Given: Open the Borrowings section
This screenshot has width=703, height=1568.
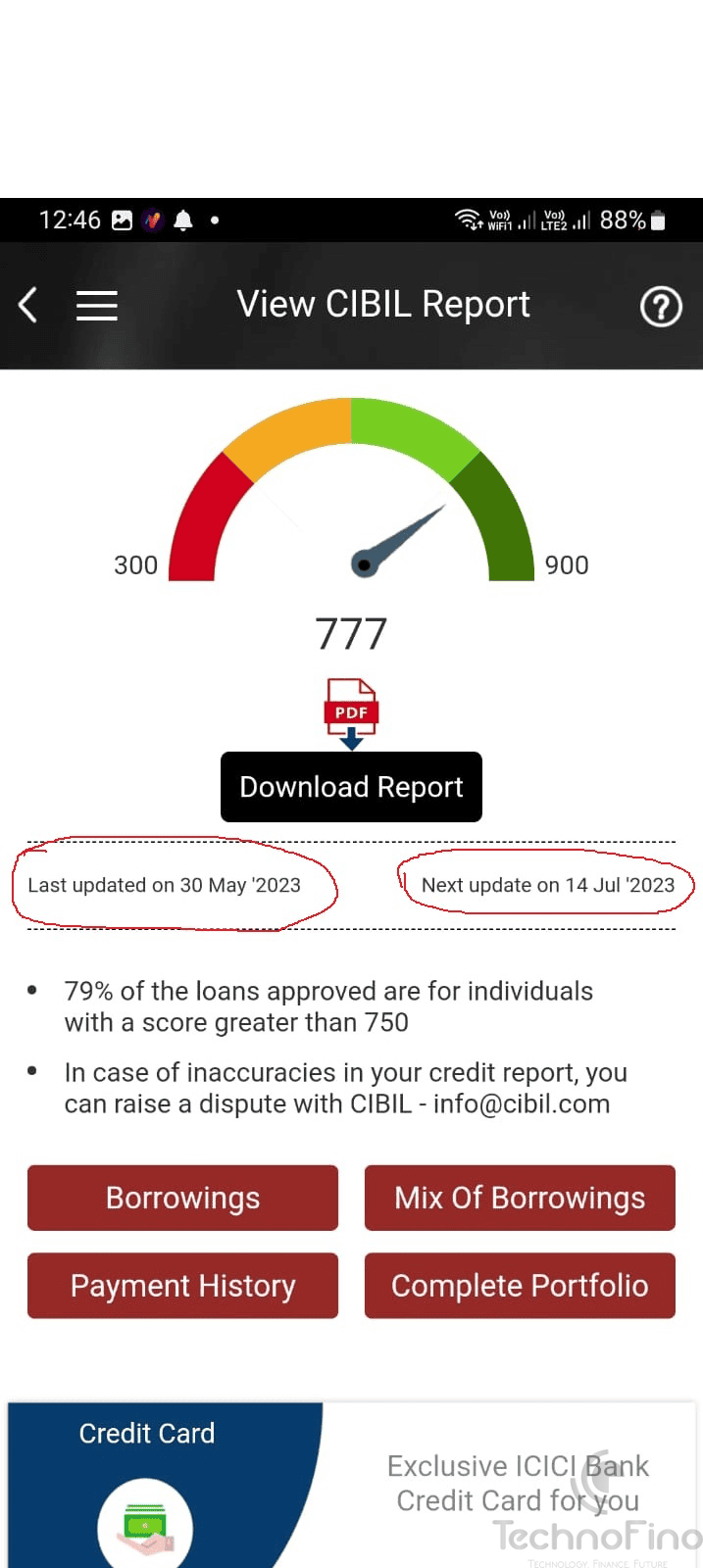Looking at the screenshot, I should pos(182,1198).
